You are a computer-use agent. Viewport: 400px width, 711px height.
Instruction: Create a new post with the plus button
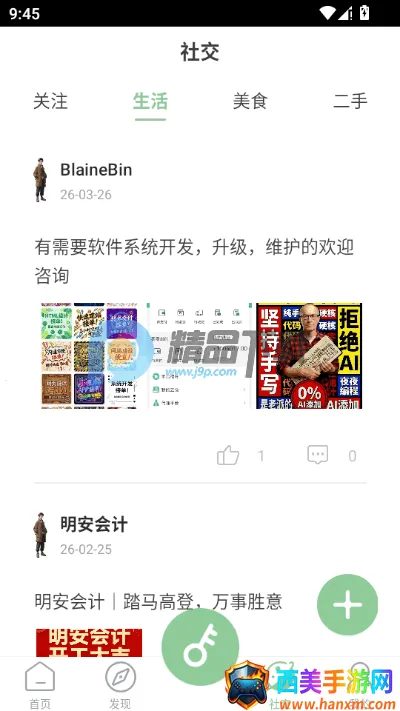347,604
